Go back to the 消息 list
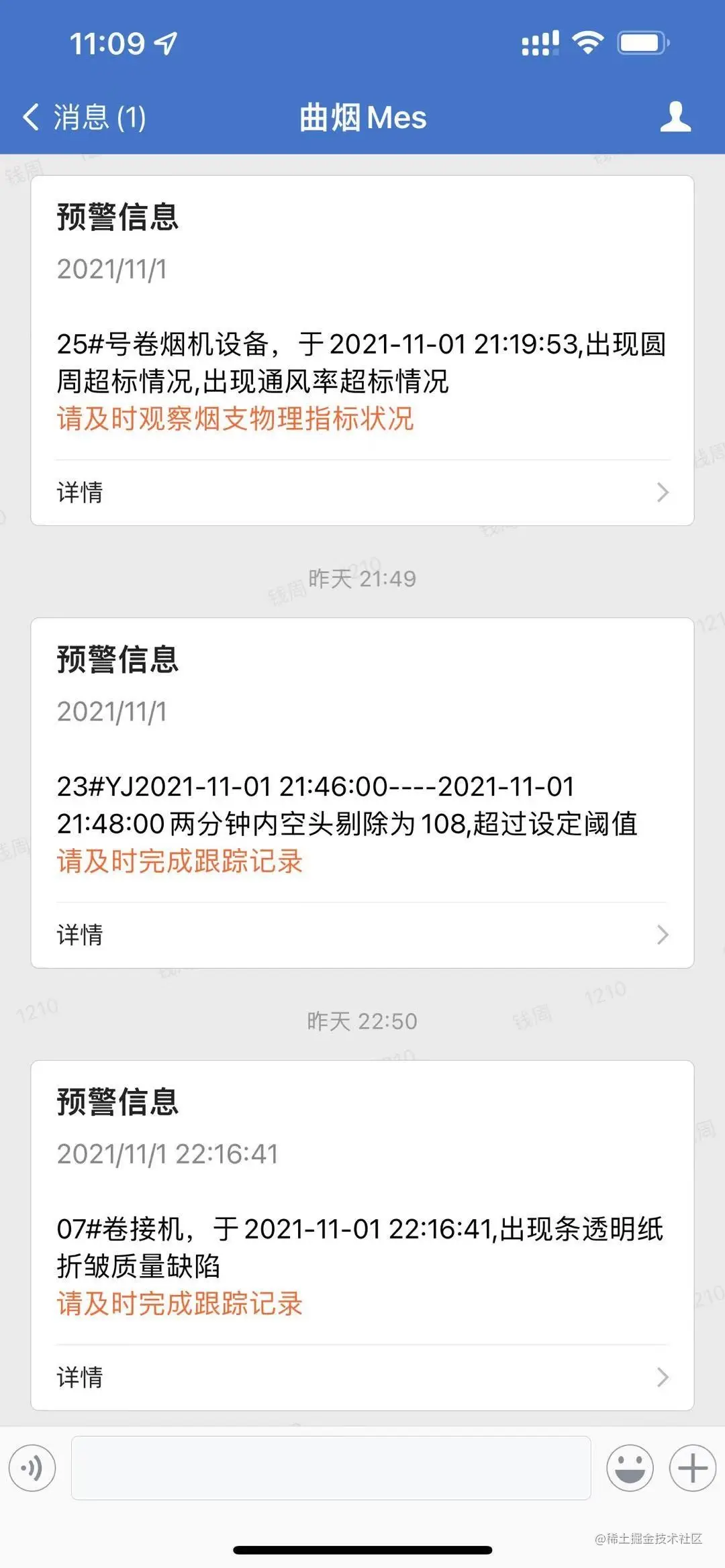 84,117
